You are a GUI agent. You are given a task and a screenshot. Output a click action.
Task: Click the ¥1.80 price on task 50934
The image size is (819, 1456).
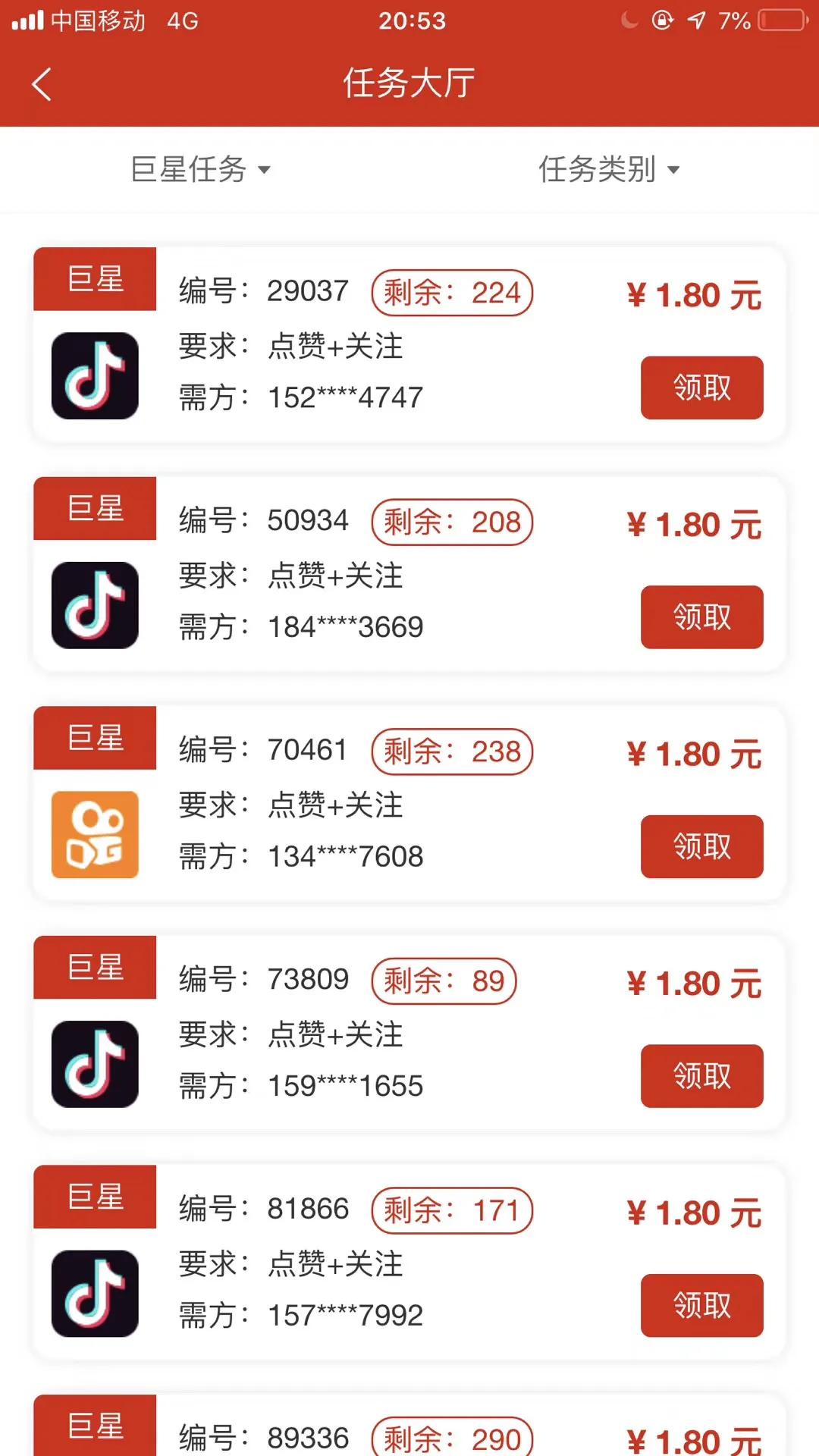point(694,523)
